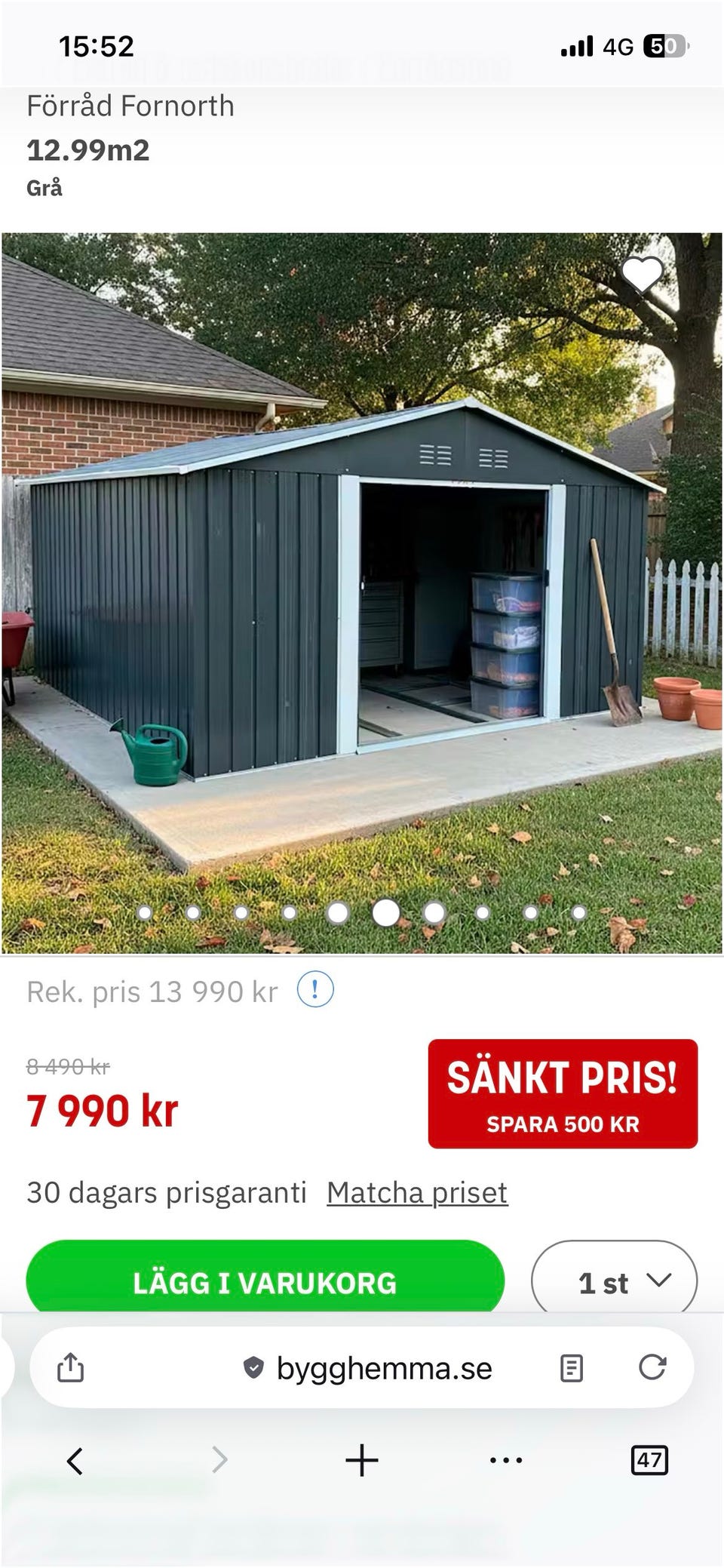724x1568 pixels.
Task: Tap the last carousel dot on the right
Action: [x=578, y=912]
